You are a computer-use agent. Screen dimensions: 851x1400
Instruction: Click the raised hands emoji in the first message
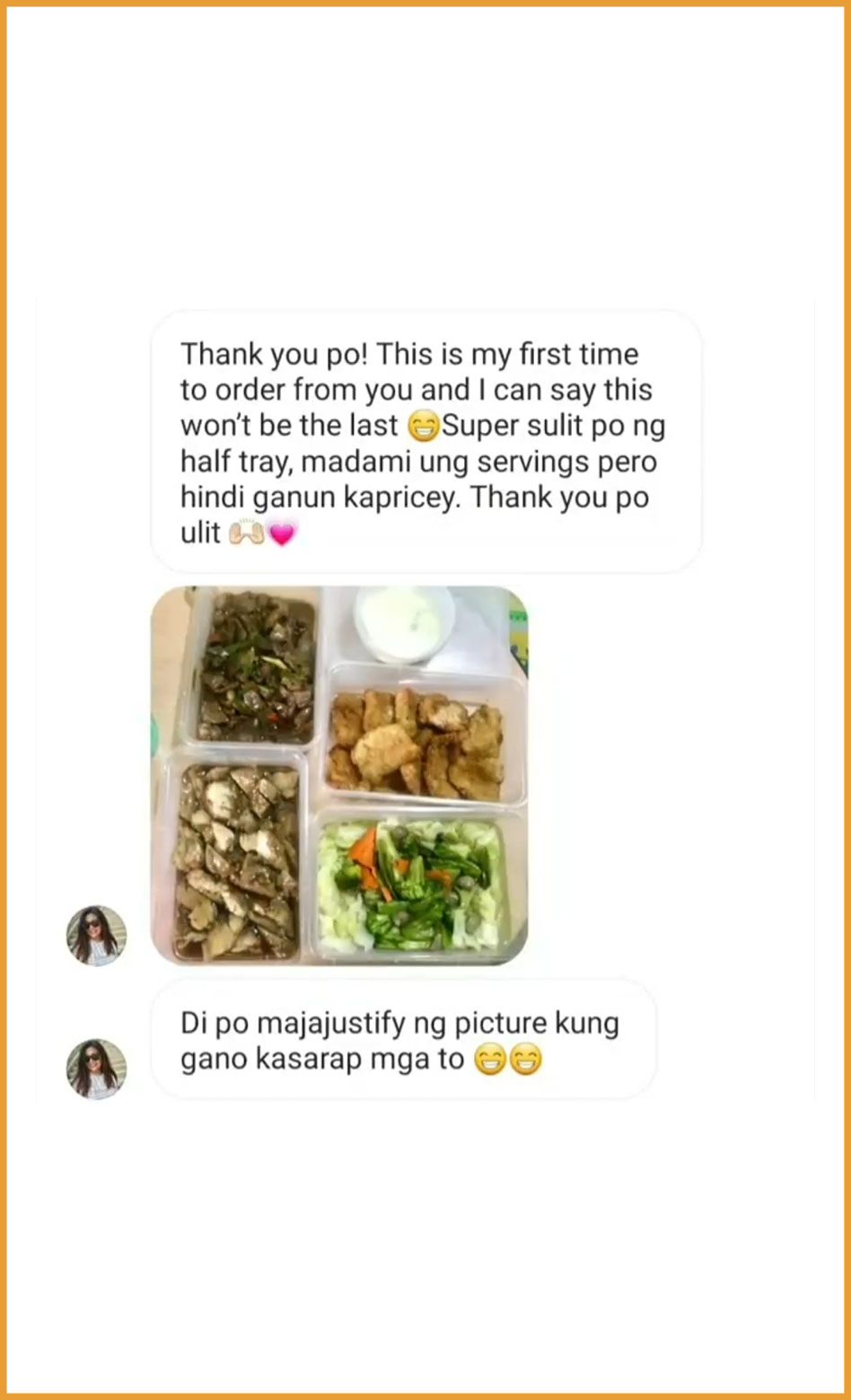(247, 532)
